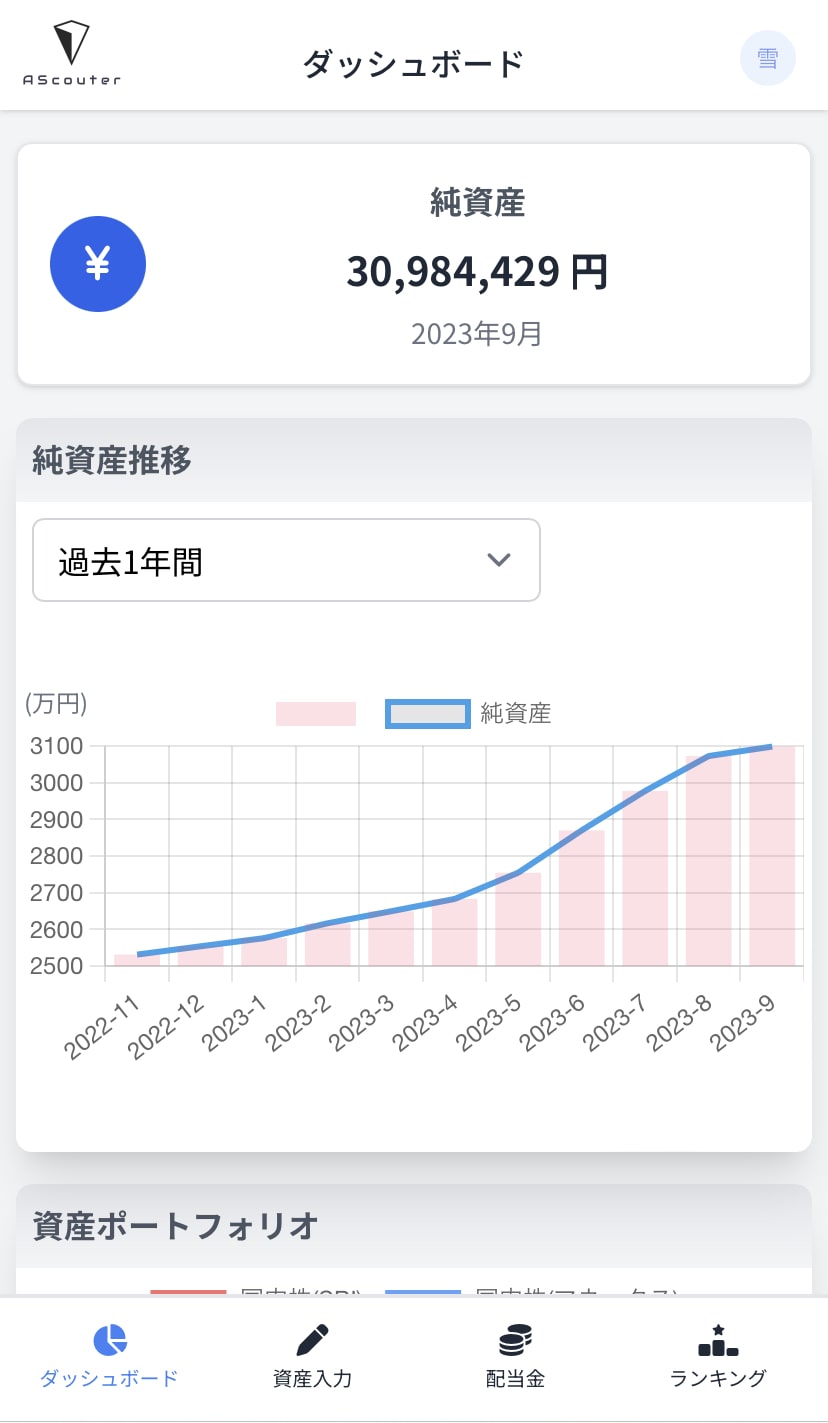View the ランキング tab
The height and width of the screenshot is (1423, 828).
pyautogui.click(x=718, y=1357)
